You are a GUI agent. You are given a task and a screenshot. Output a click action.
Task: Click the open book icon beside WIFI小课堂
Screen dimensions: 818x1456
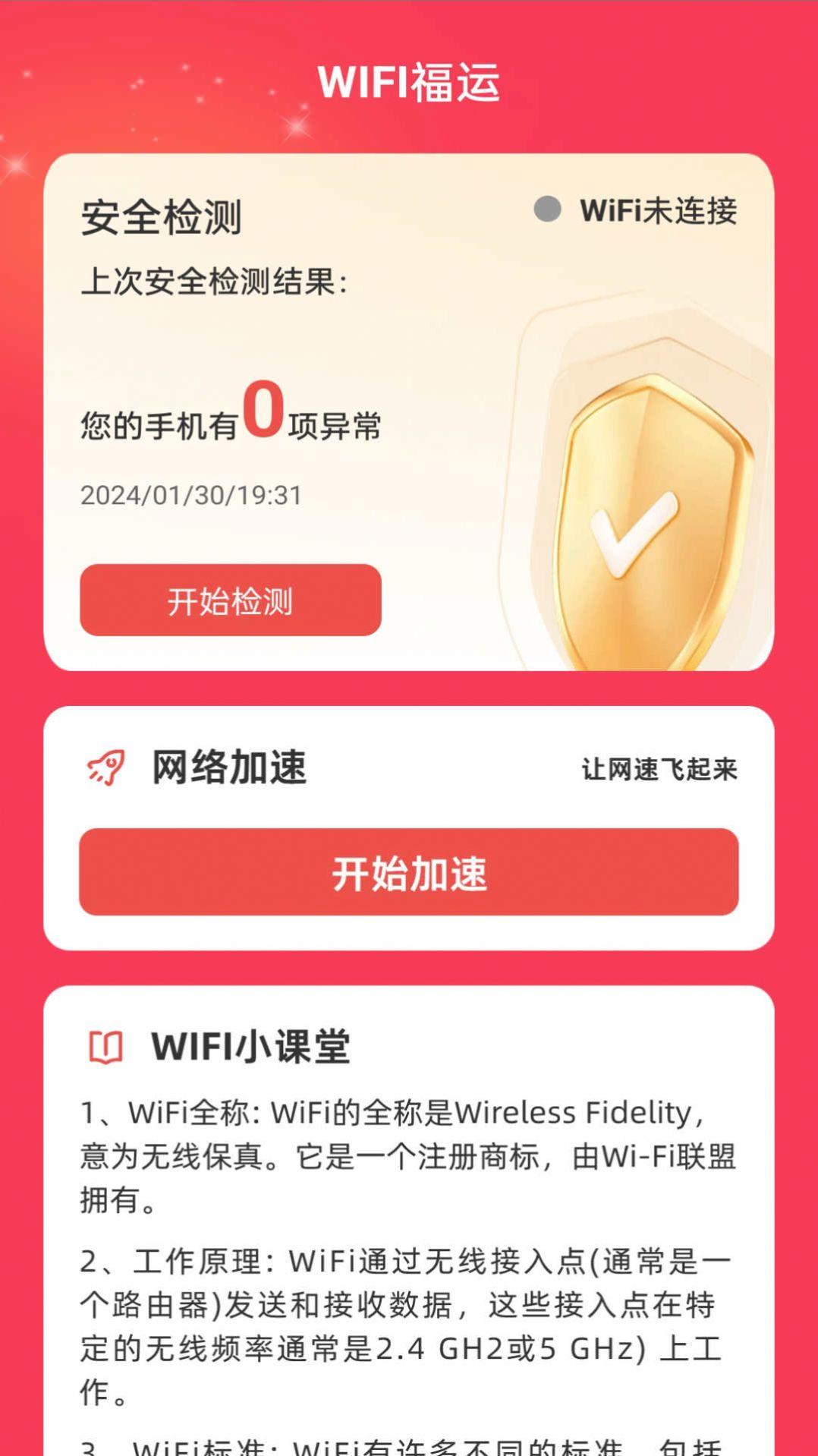106,1045
